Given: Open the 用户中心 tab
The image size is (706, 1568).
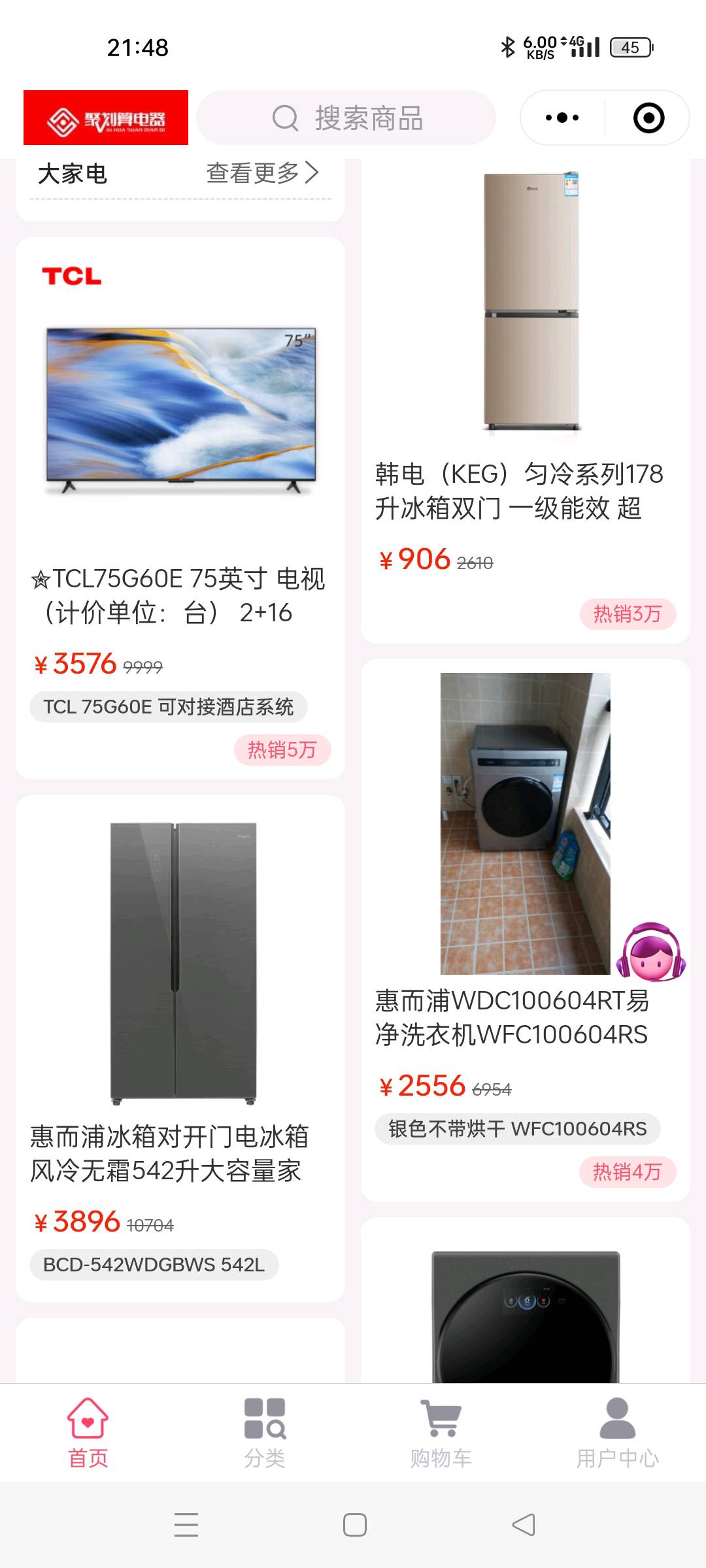Looking at the screenshot, I should 618,1431.
